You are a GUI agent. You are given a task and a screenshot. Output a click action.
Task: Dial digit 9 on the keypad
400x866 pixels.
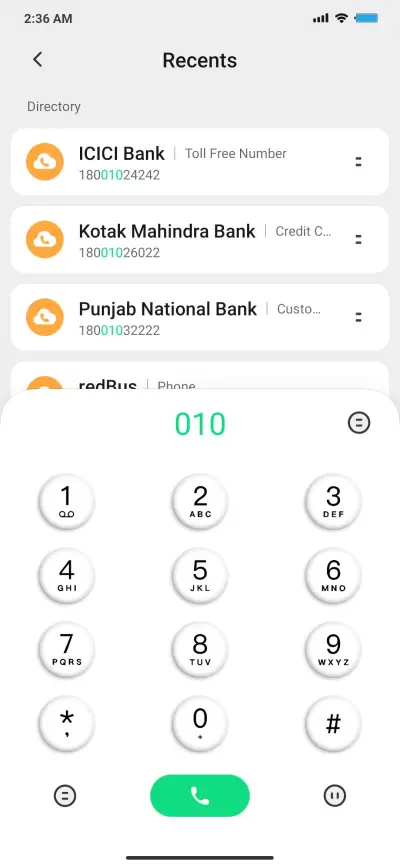tap(333, 650)
